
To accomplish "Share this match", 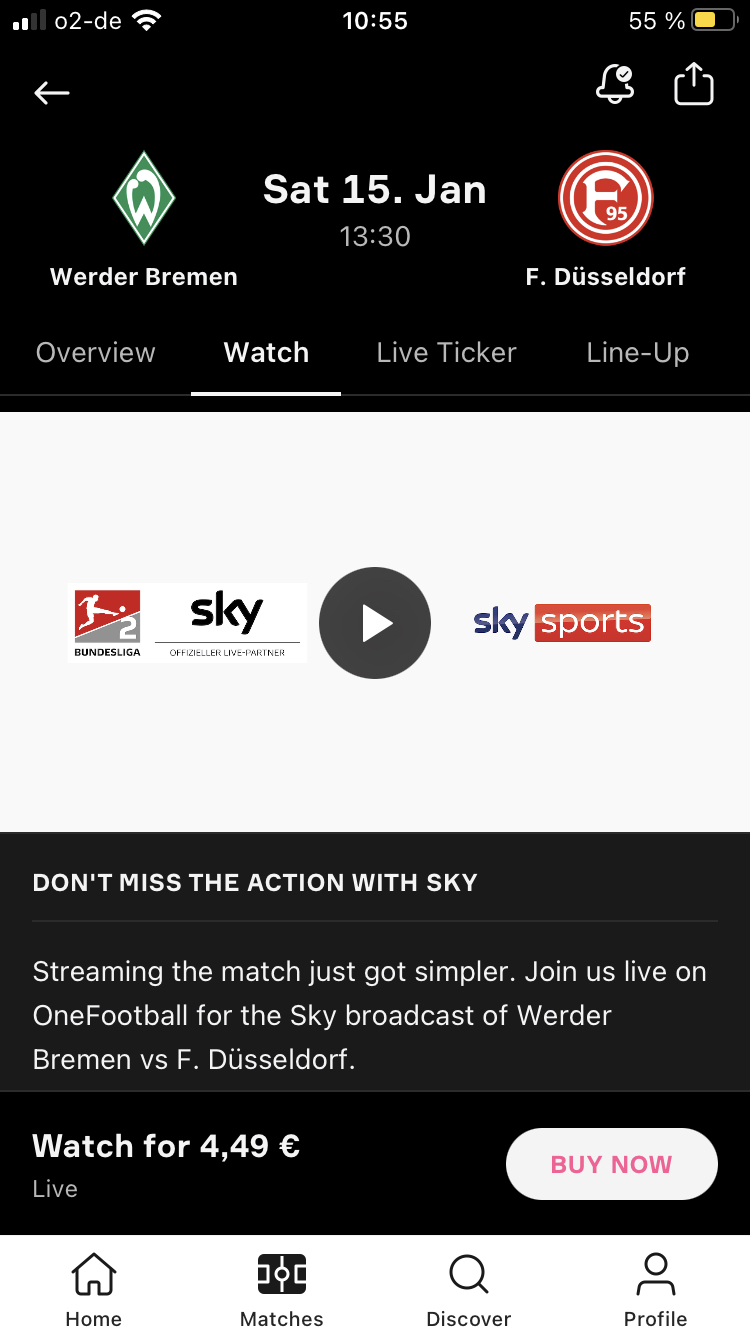I will (694, 84).
